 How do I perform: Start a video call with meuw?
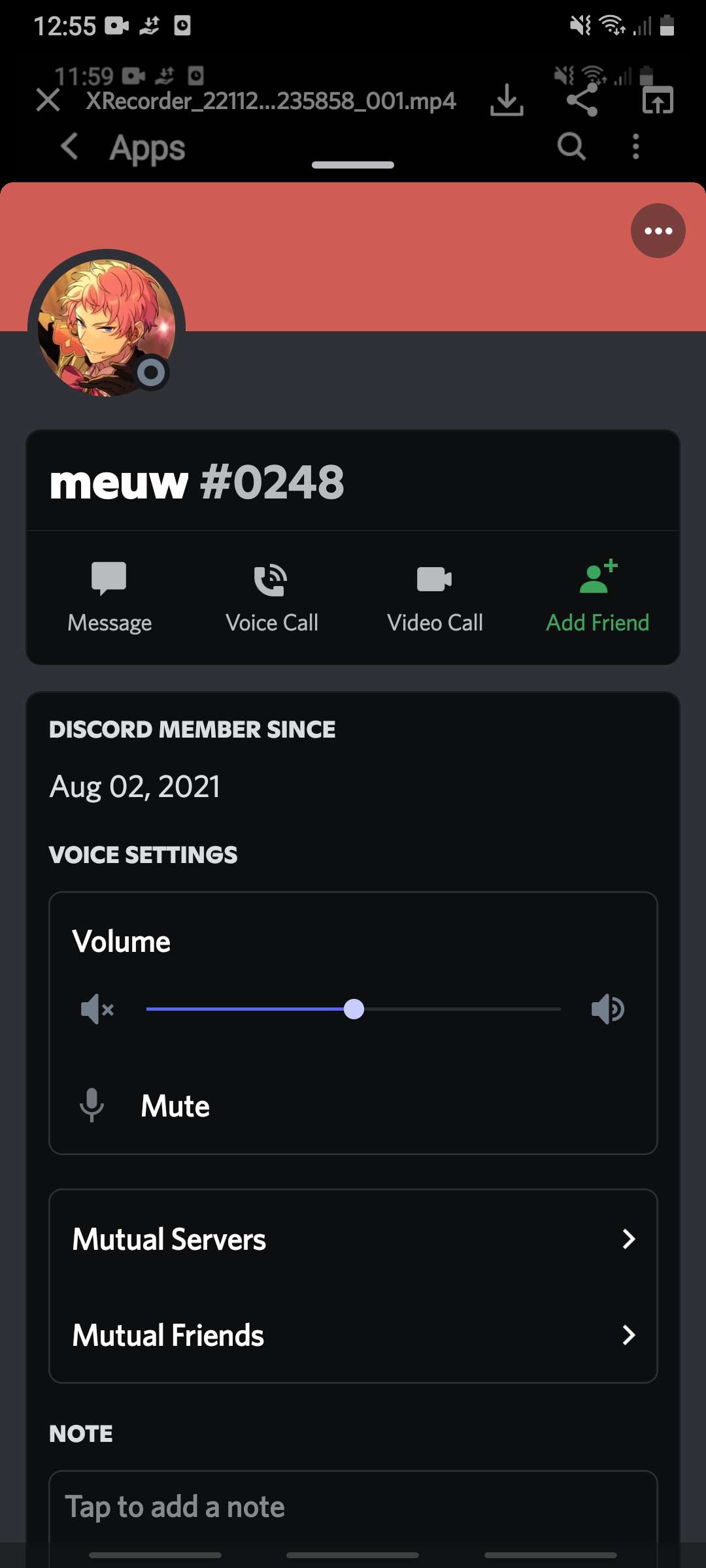coord(435,596)
